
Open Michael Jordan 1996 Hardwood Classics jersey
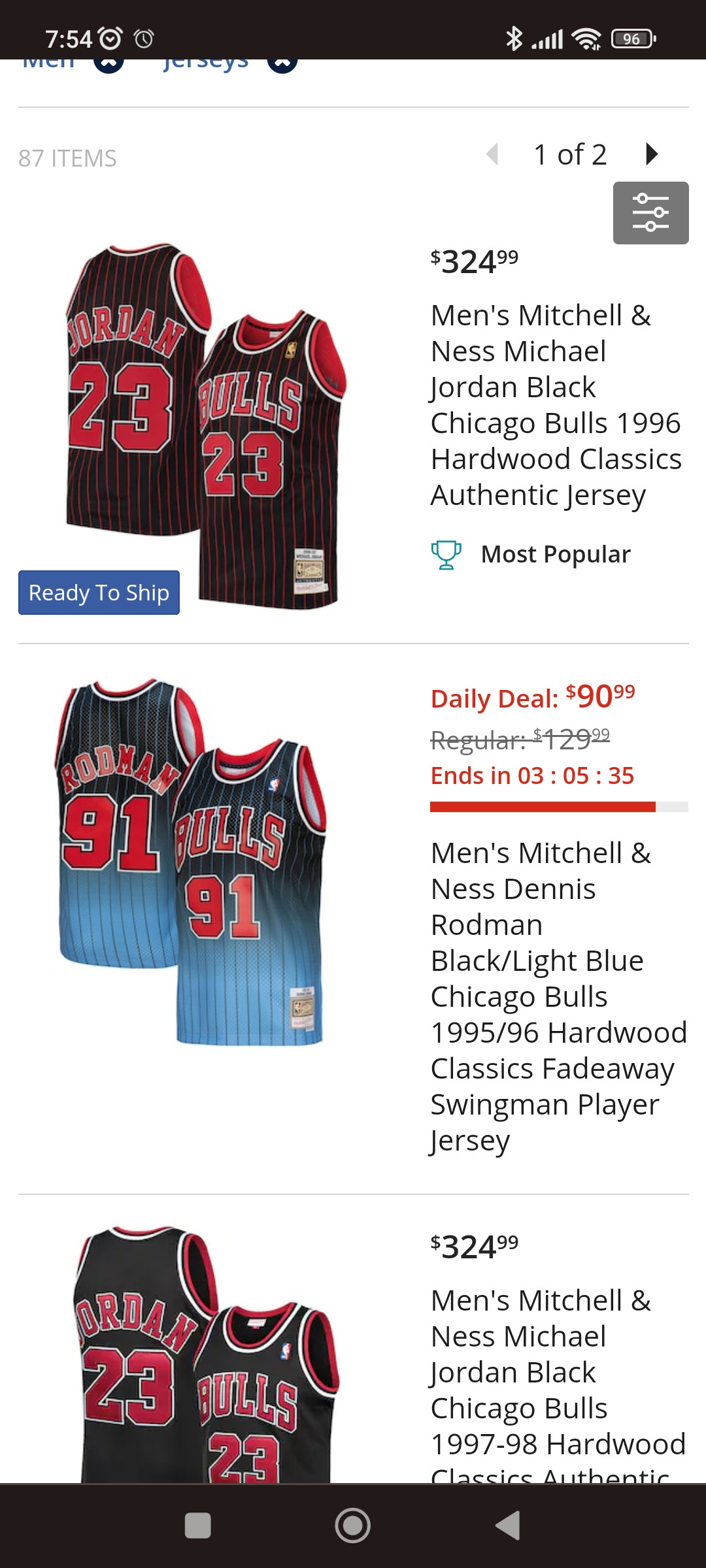[556, 405]
